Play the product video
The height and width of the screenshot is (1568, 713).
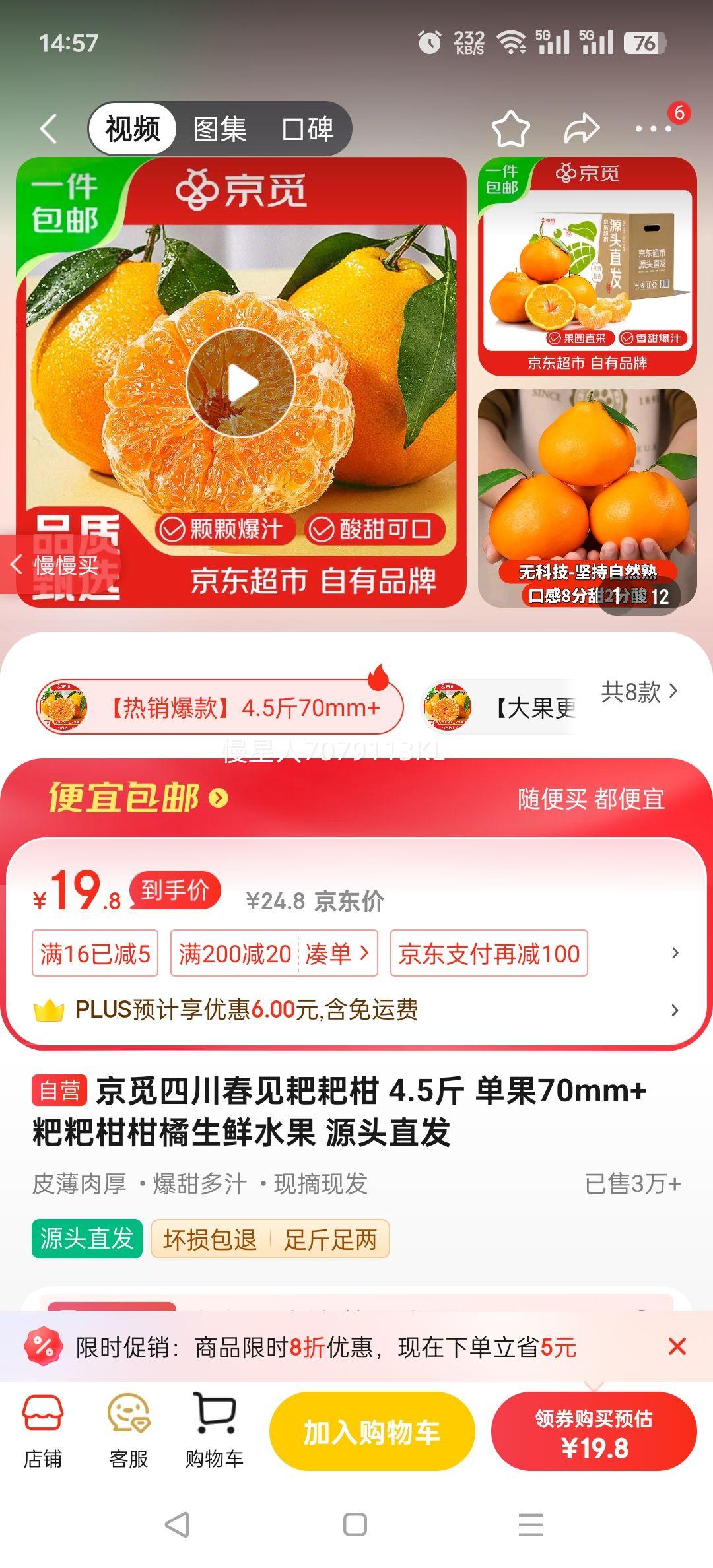(x=241, y=383)
